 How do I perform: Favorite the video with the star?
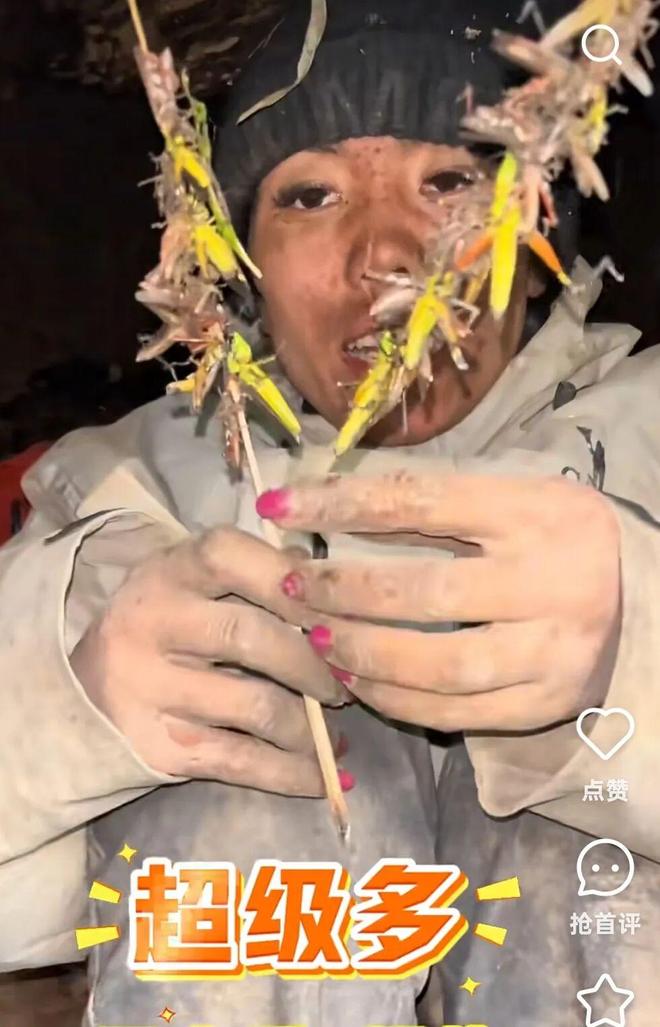[x=605, y=1001]
